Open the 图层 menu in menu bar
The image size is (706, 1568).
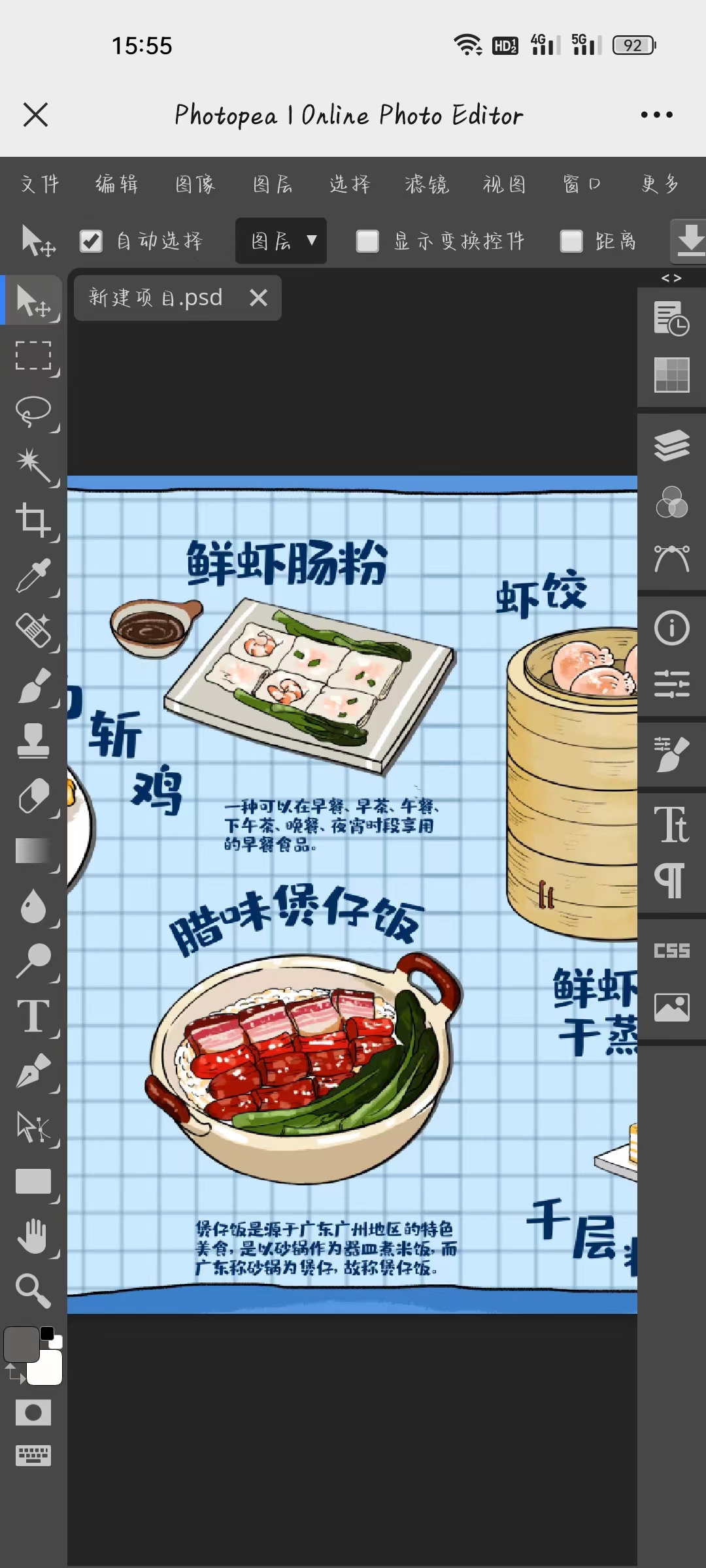click(272, 184)
